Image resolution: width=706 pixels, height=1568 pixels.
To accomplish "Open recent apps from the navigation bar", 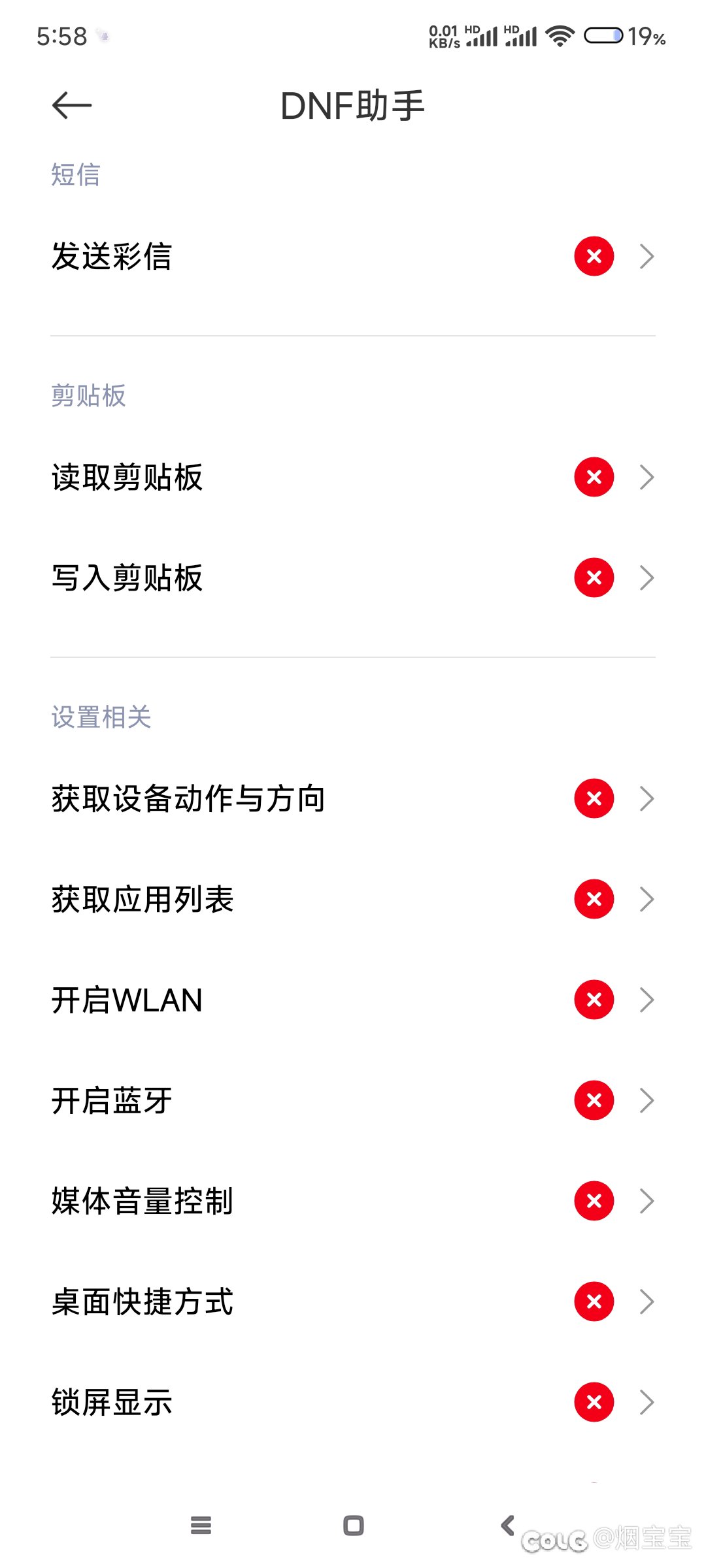I will (201, 1526).
